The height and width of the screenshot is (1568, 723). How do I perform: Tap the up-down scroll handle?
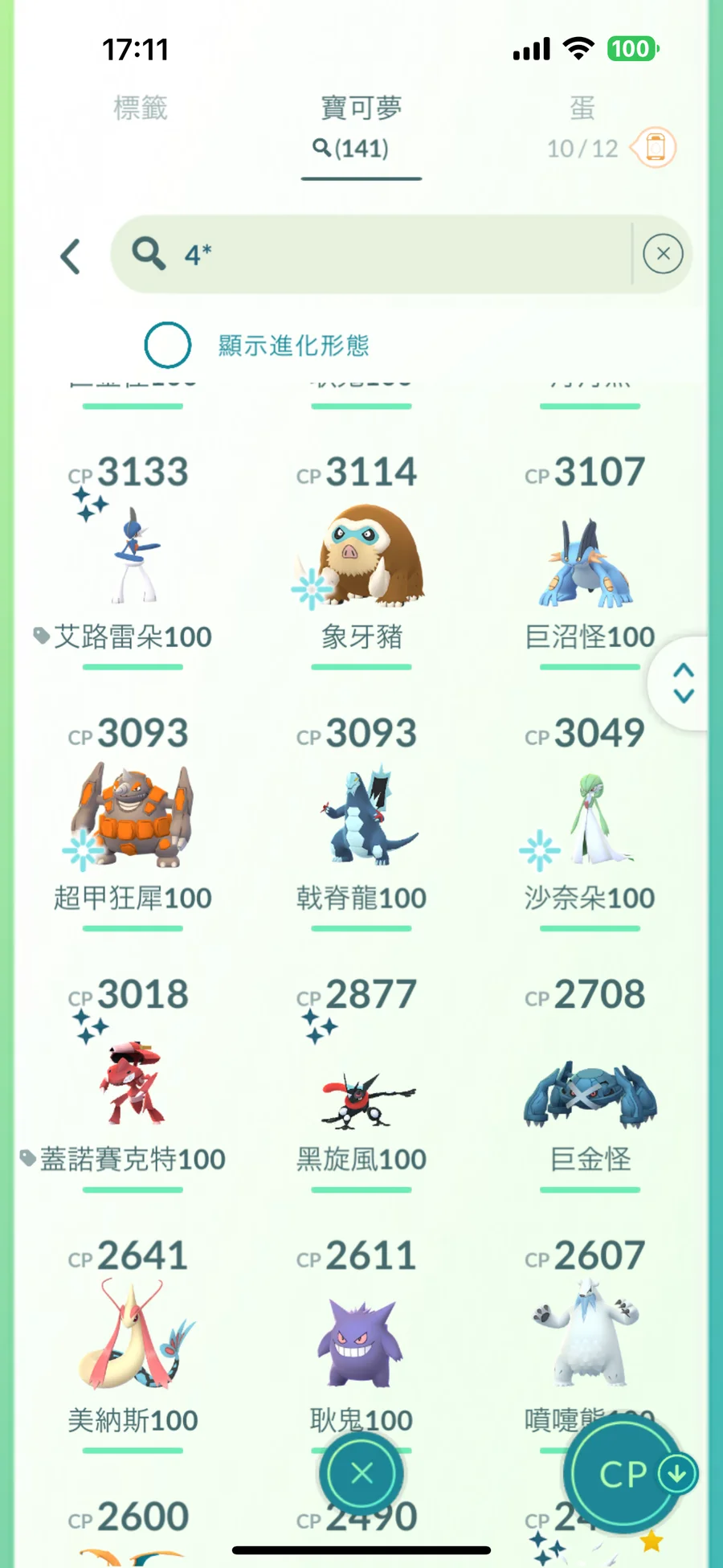click(683, 683)
